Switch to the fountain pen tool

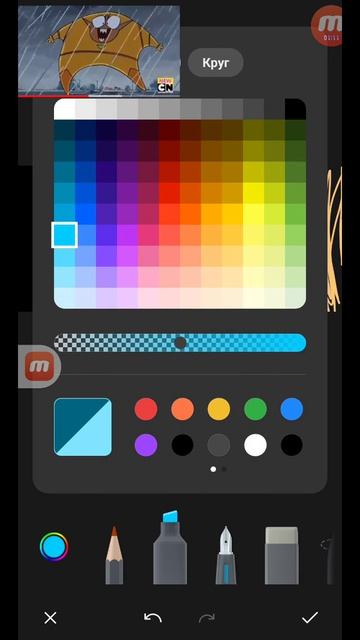point(226,555)
